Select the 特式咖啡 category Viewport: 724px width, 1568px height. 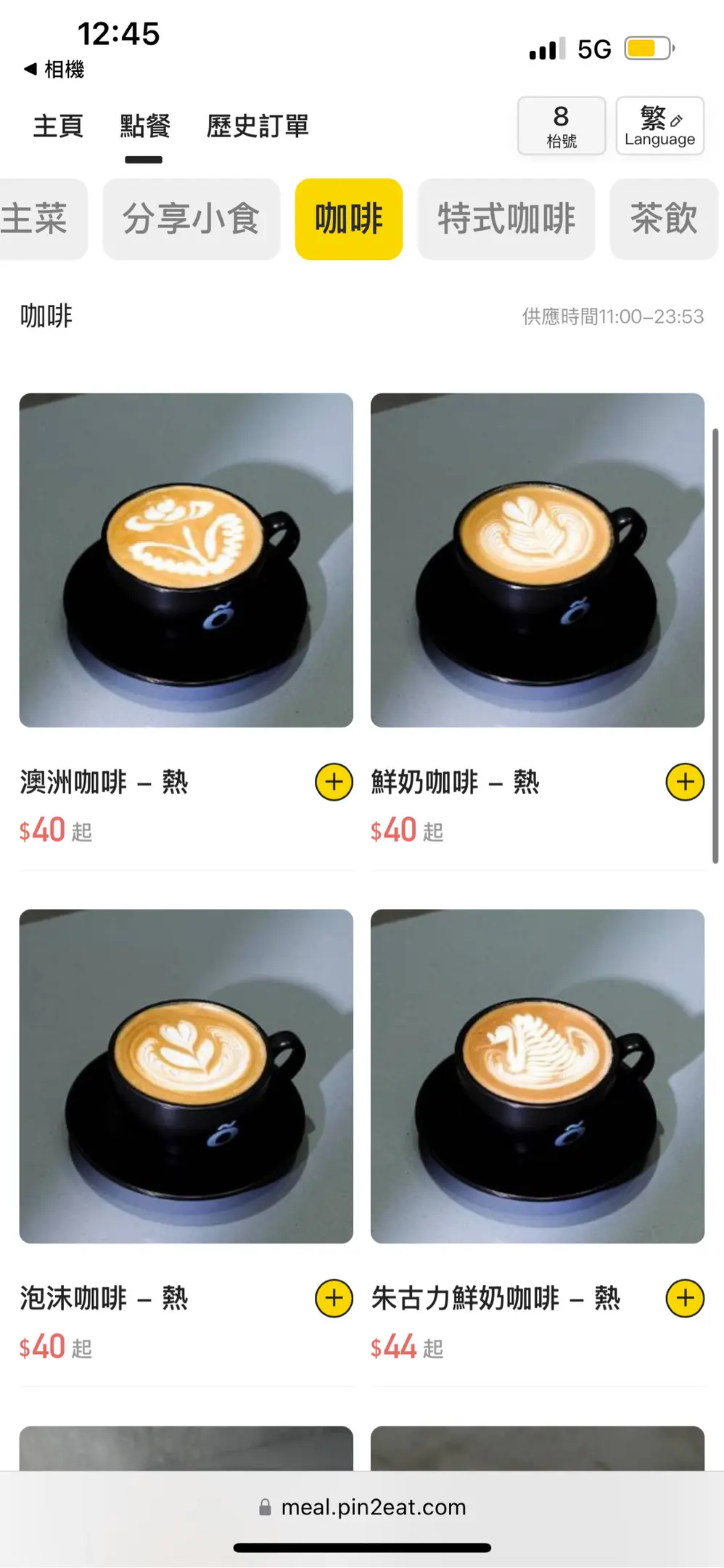coord(506,219)
